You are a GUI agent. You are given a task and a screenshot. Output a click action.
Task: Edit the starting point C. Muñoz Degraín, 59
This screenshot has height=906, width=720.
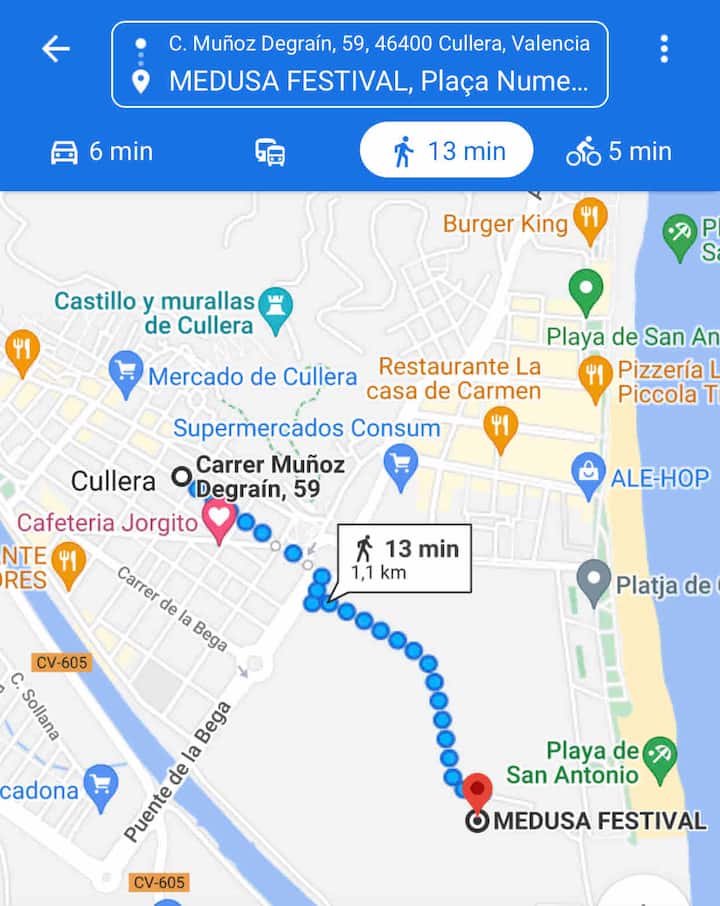[378, 44]
